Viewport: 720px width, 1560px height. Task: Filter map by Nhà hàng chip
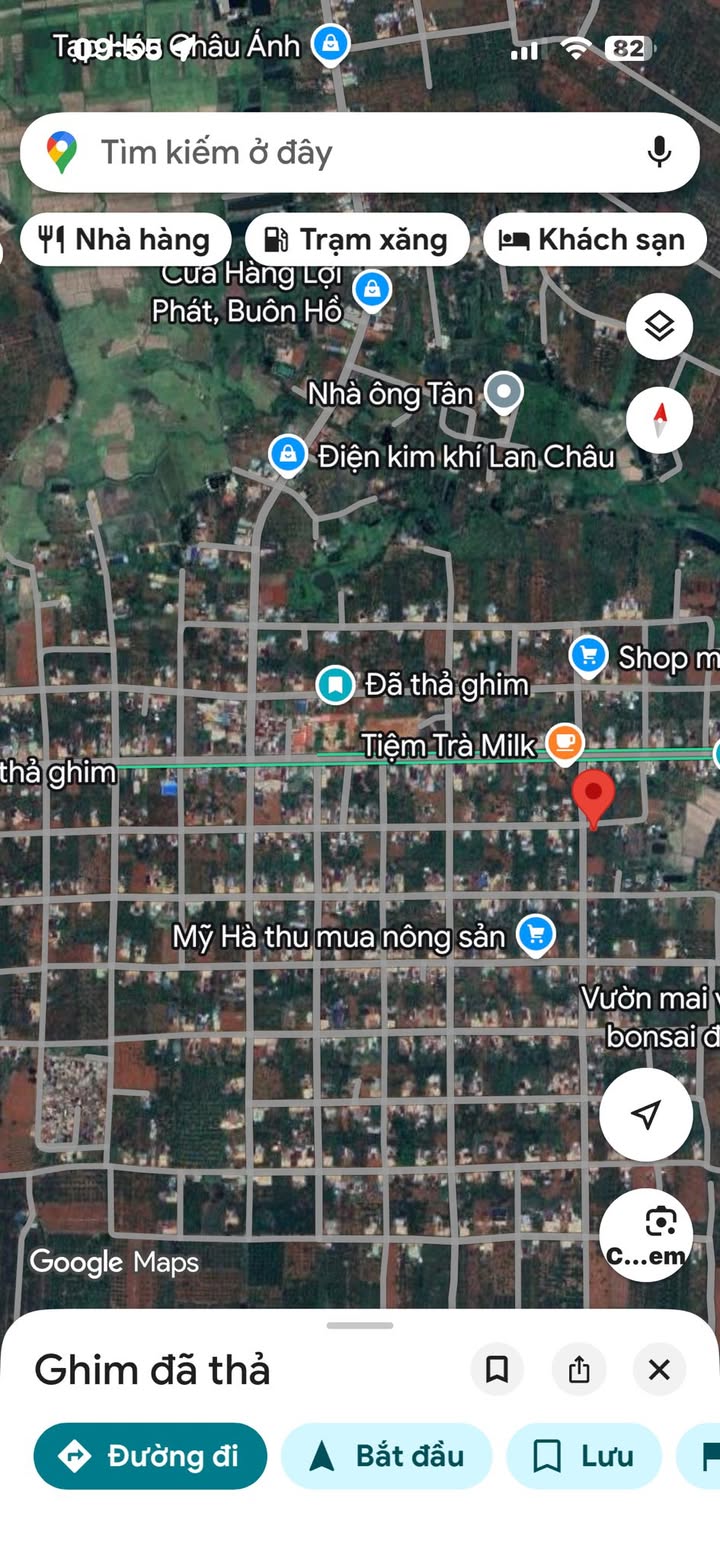126,240
